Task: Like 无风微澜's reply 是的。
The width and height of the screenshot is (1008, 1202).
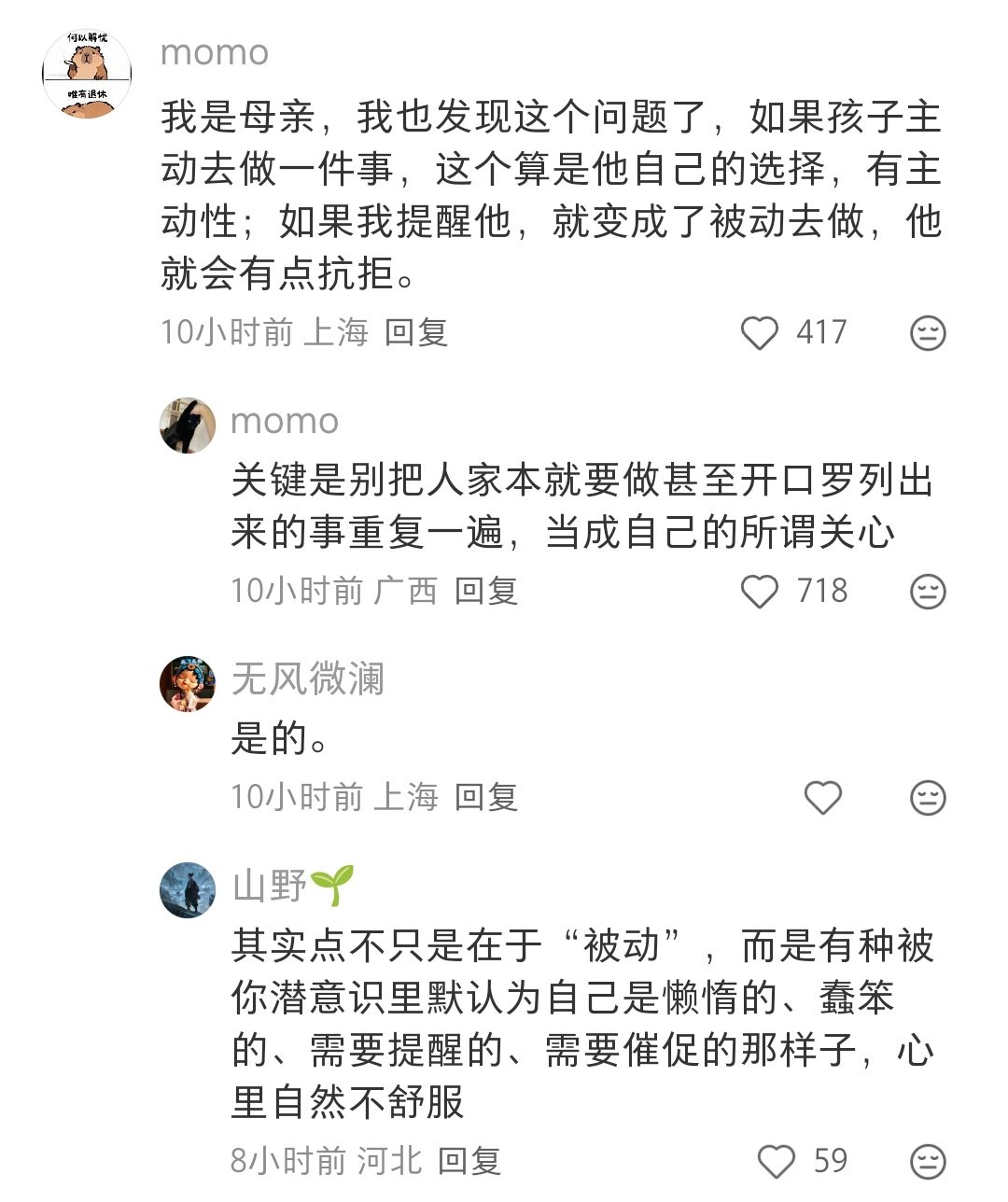Action: (x=822, y=798)
